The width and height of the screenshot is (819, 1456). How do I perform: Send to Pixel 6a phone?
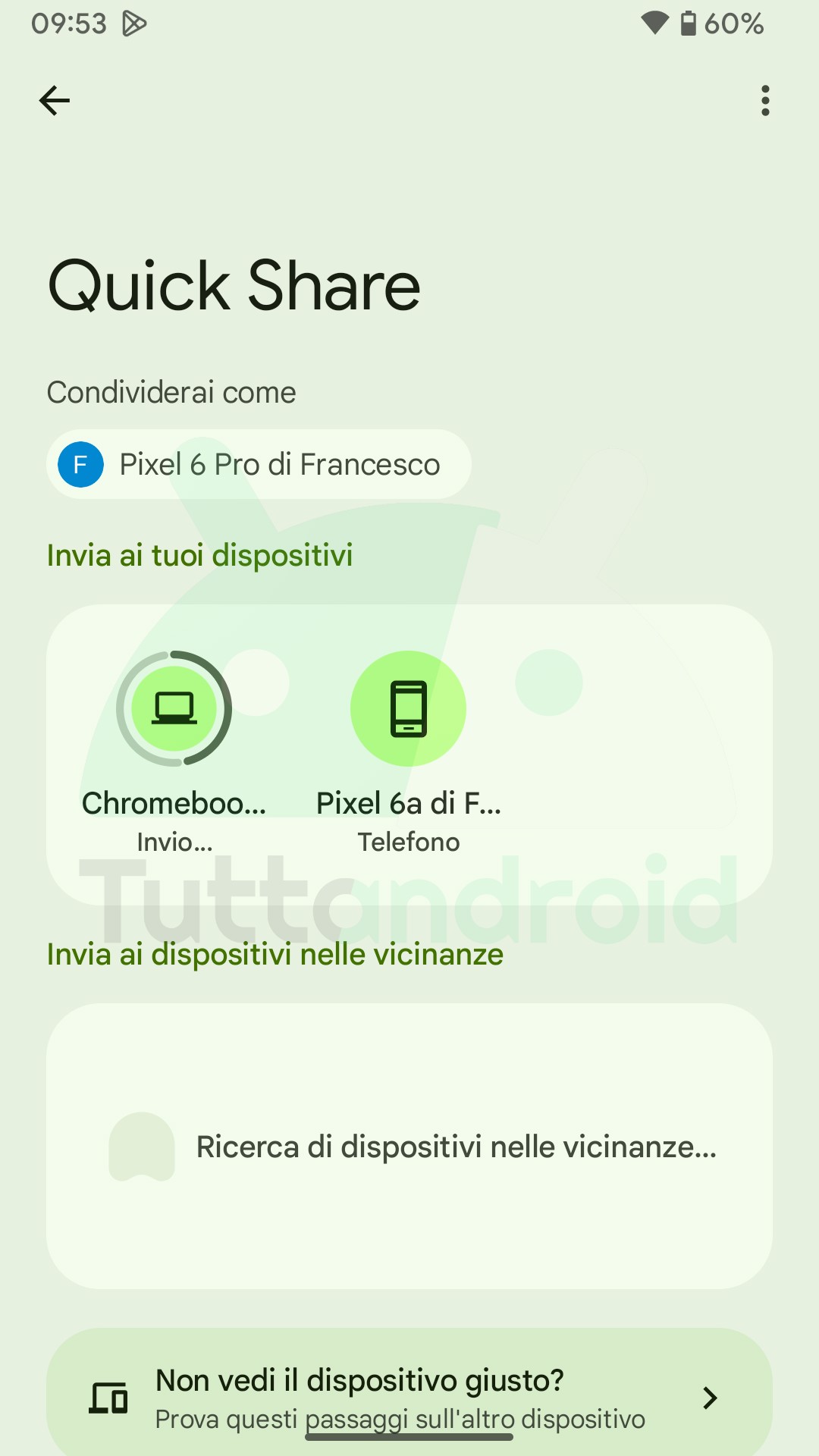tap(408, 709)
